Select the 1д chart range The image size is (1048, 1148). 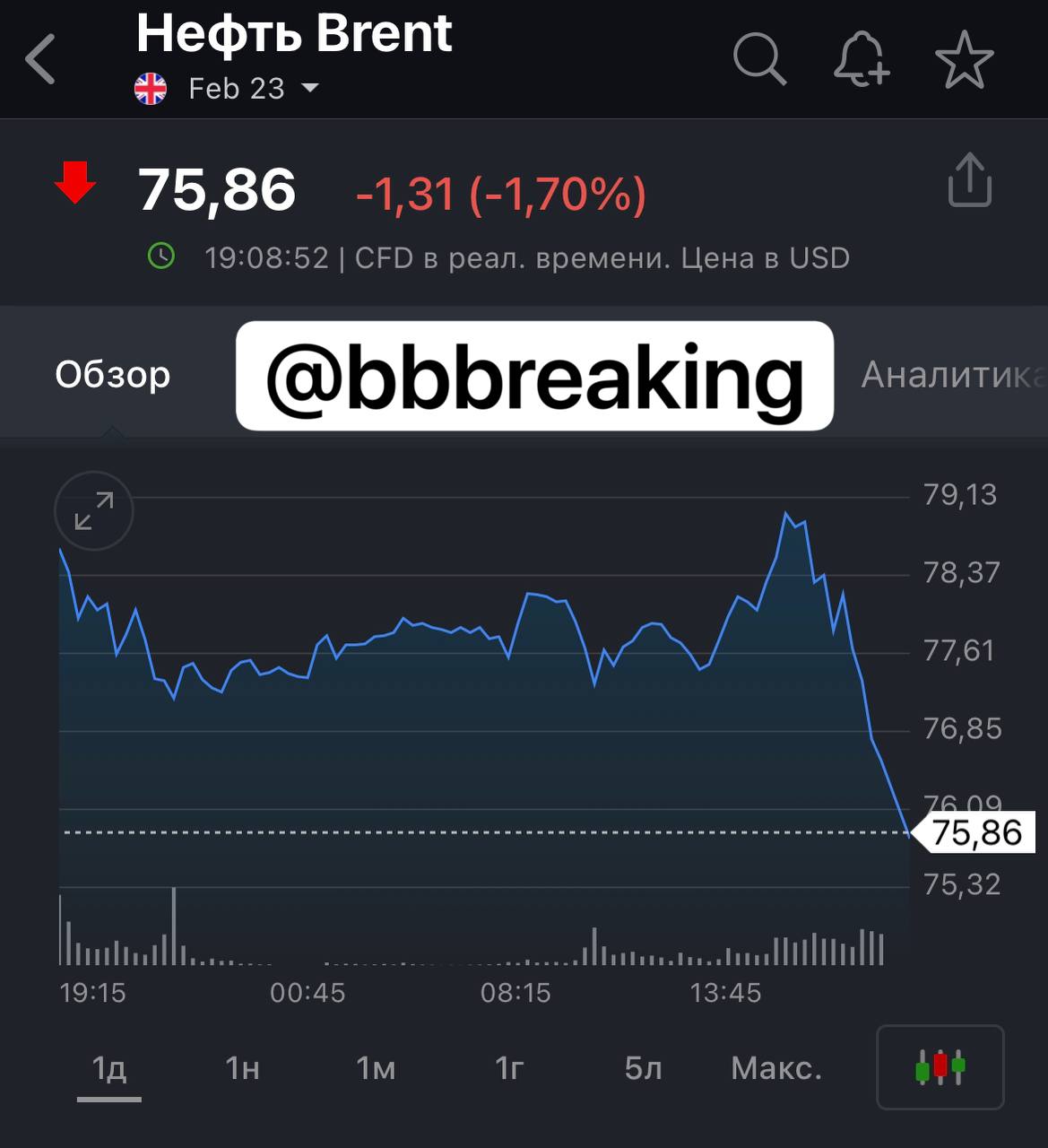coord(108,1068)
